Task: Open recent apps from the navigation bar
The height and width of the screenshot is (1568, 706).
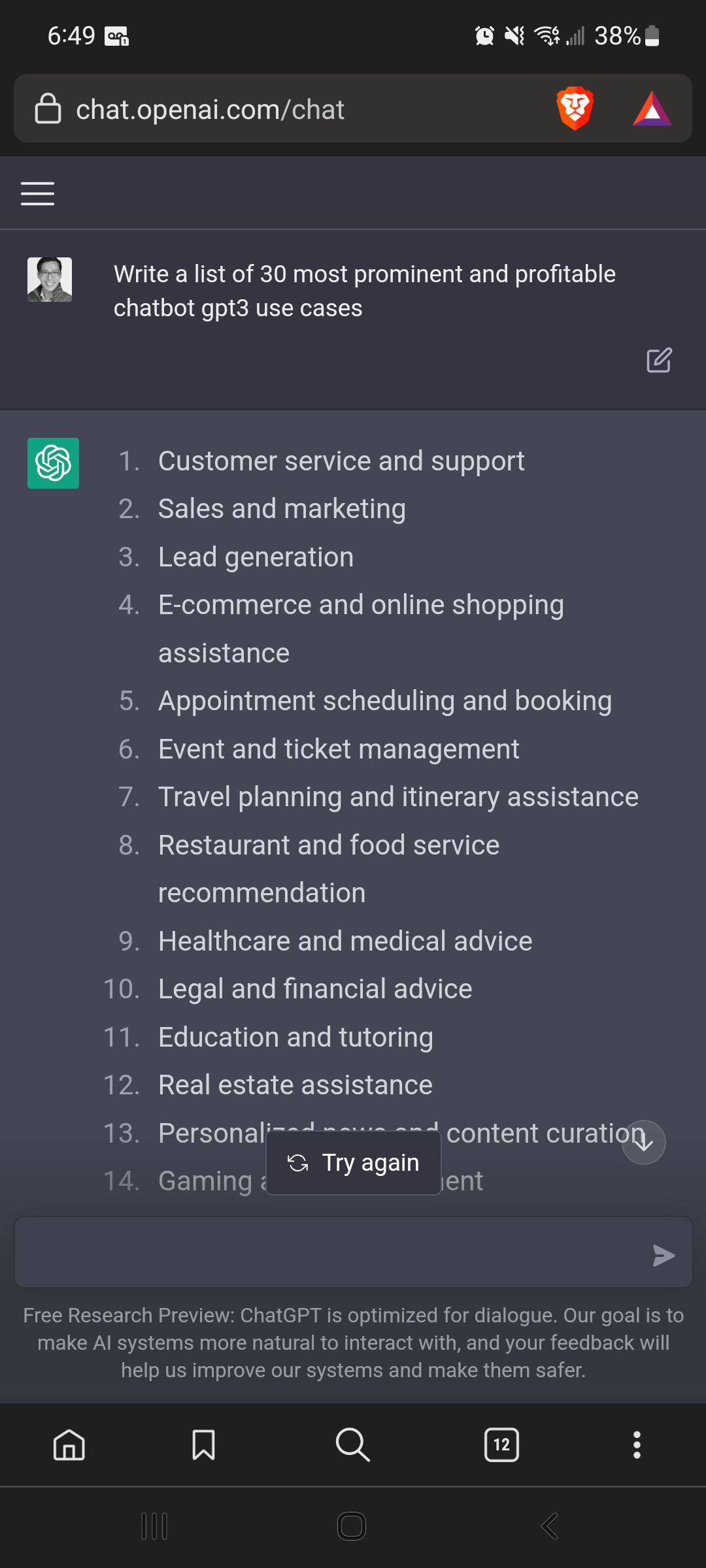Action: tap(154, 1526)
